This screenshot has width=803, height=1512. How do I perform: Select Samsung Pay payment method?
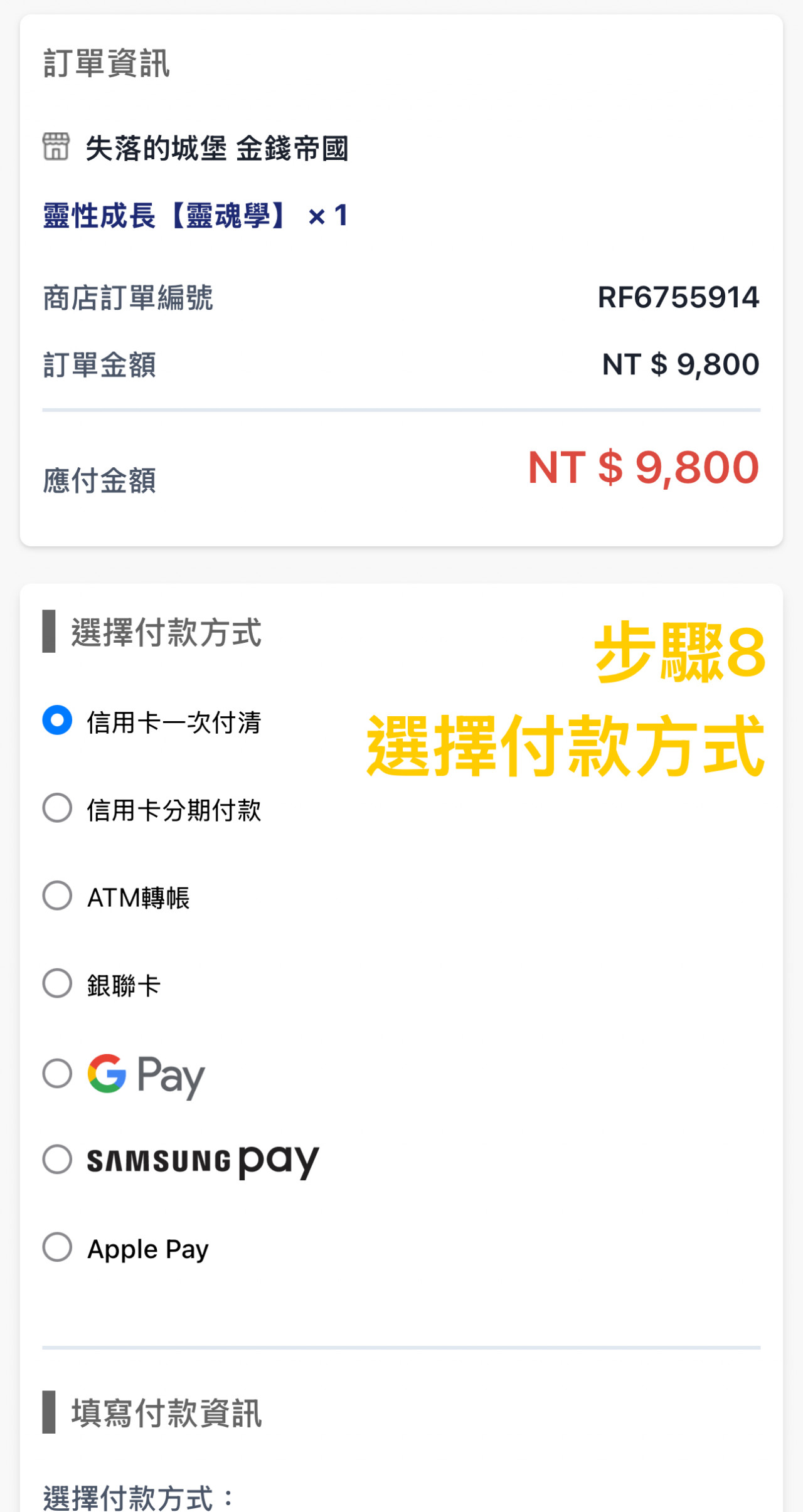point(57,1159)
